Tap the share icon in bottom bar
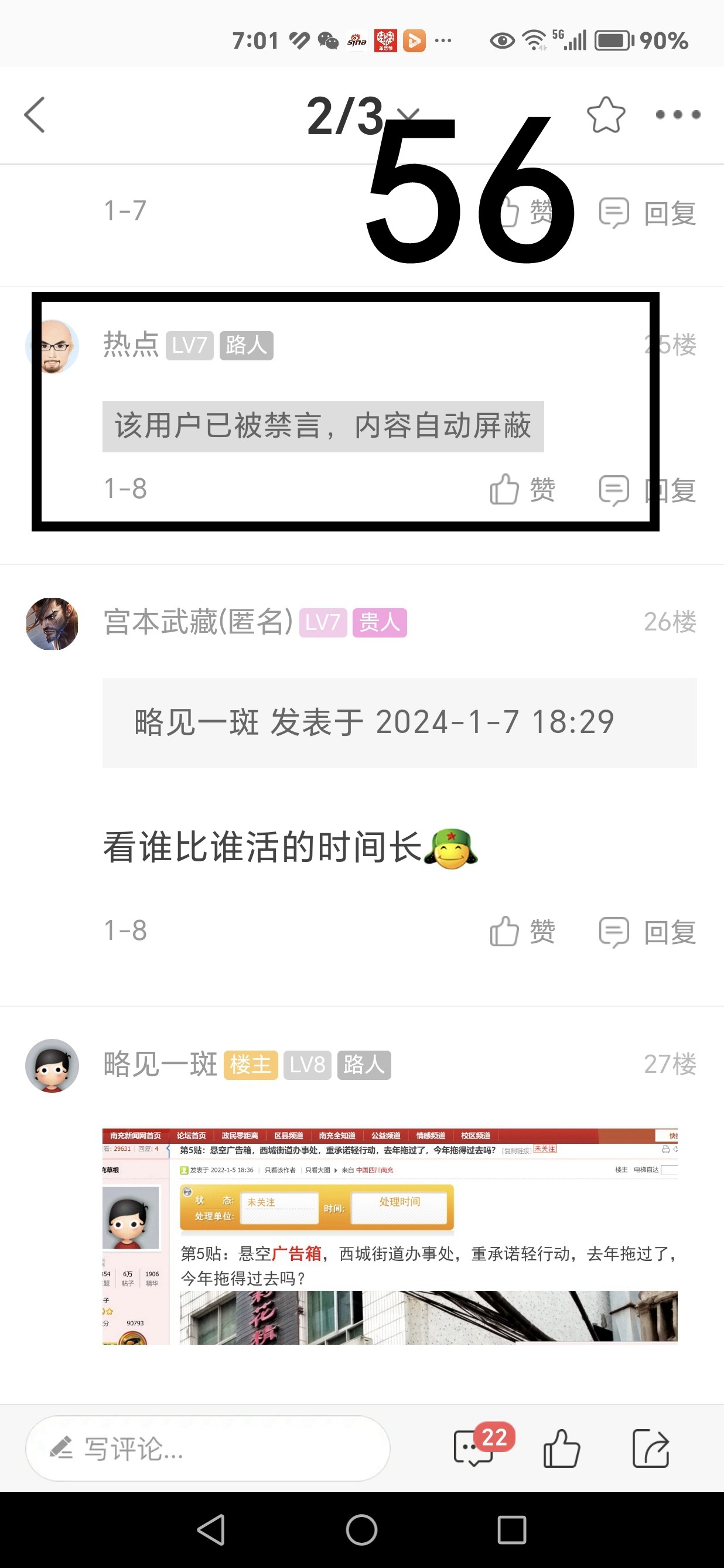Screen dimensions: 724x1568 pyautogui.click(x=650, y=1448)
